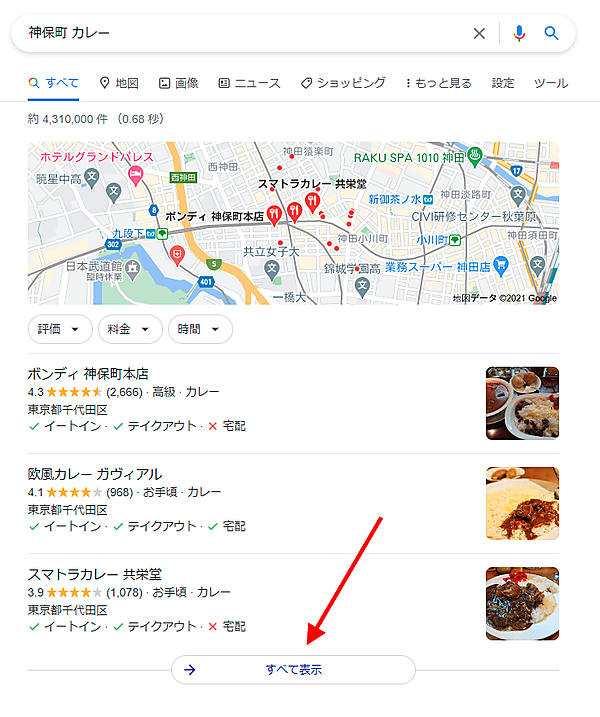Viewport: 600px width, 717px height.
Task: View the photo for 欧風カレー ガヴィアル
Action: pyautogui.click(x=522, y=503)
